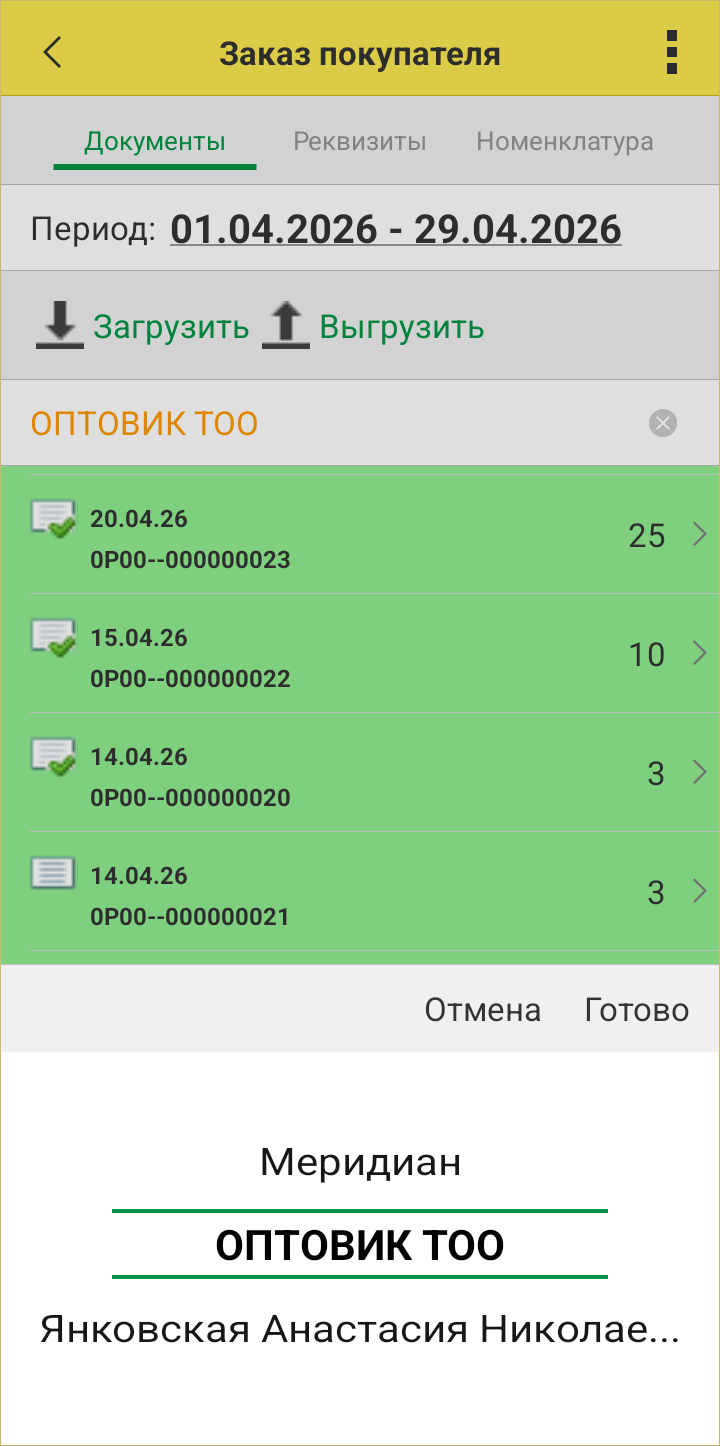Open the three-dot overflow menu
The width and height of the screenshot is (720, 1446).
click(x=672, y=51)
